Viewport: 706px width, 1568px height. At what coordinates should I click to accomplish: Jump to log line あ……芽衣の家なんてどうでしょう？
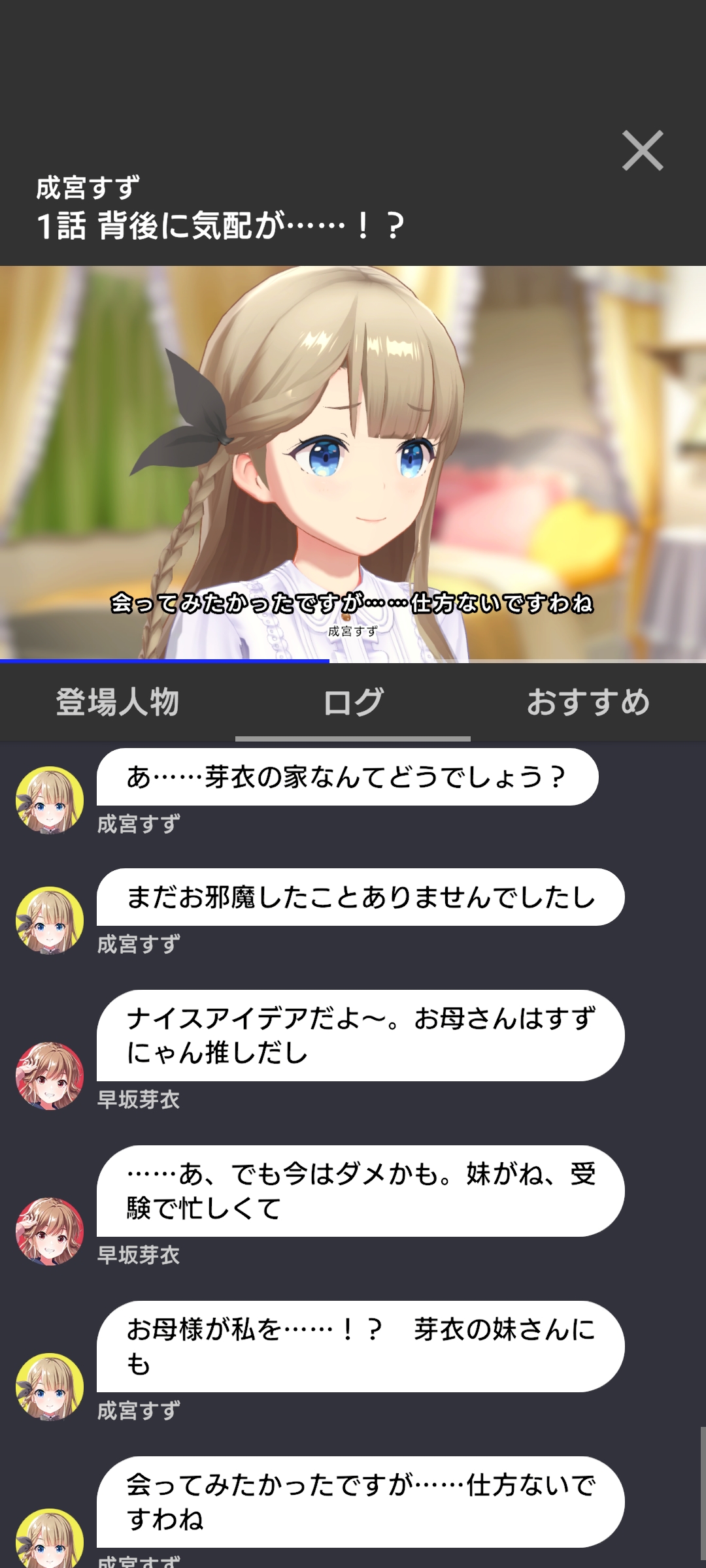(x=347, y=777)
